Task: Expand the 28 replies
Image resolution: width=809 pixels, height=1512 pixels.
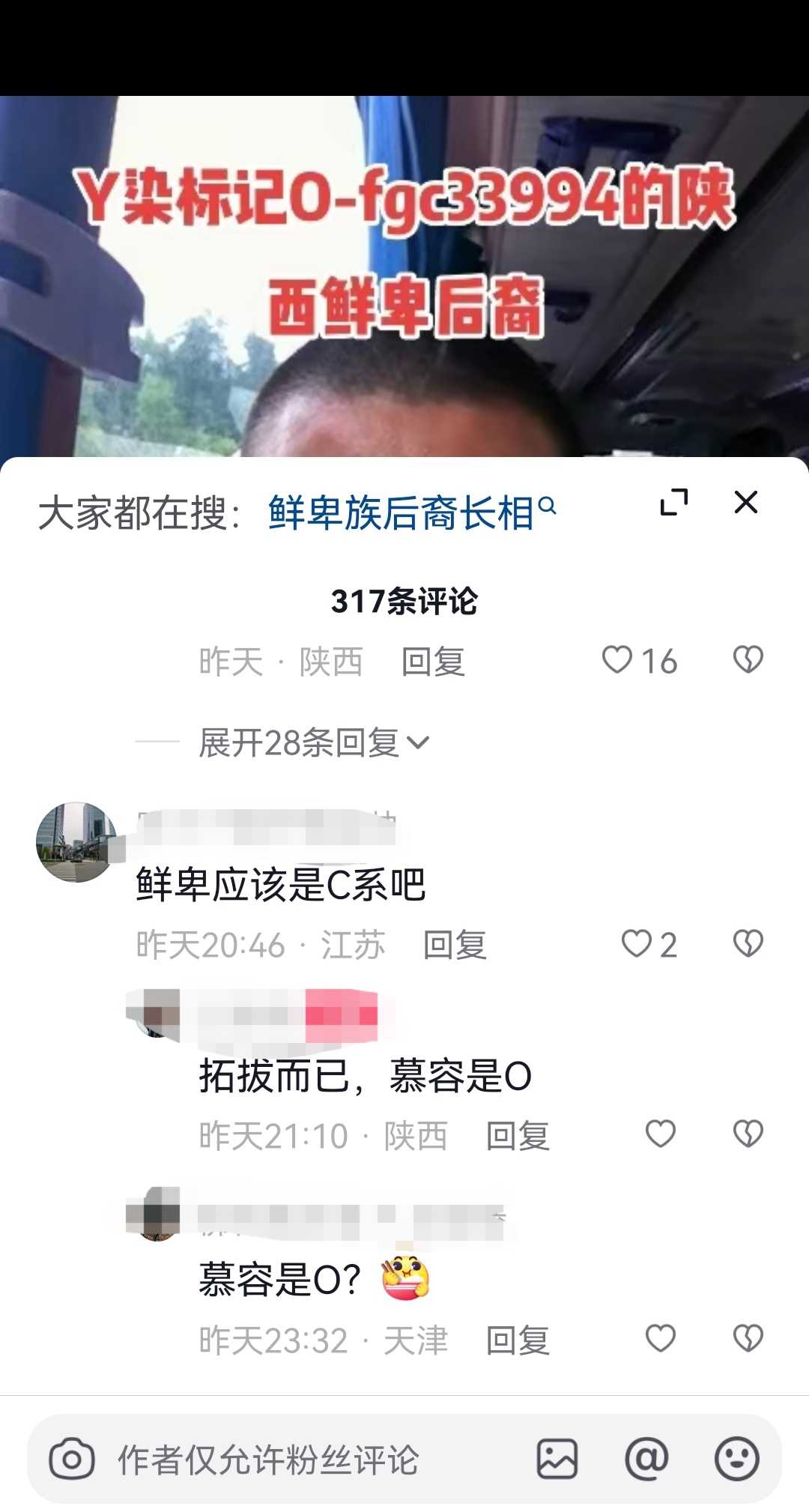Action: pos(313,743)
